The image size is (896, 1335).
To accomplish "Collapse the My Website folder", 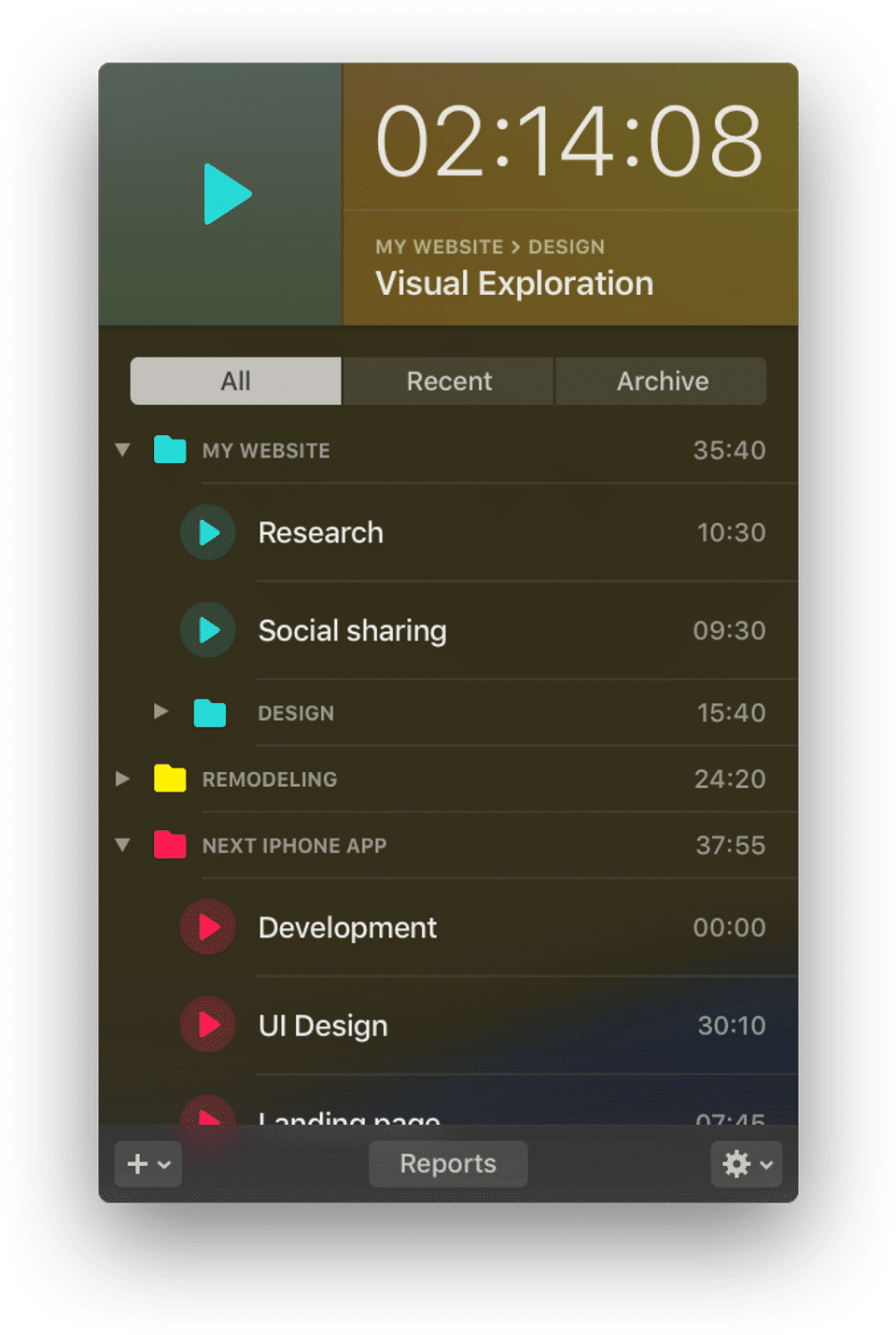I will (x=122, y=450).
